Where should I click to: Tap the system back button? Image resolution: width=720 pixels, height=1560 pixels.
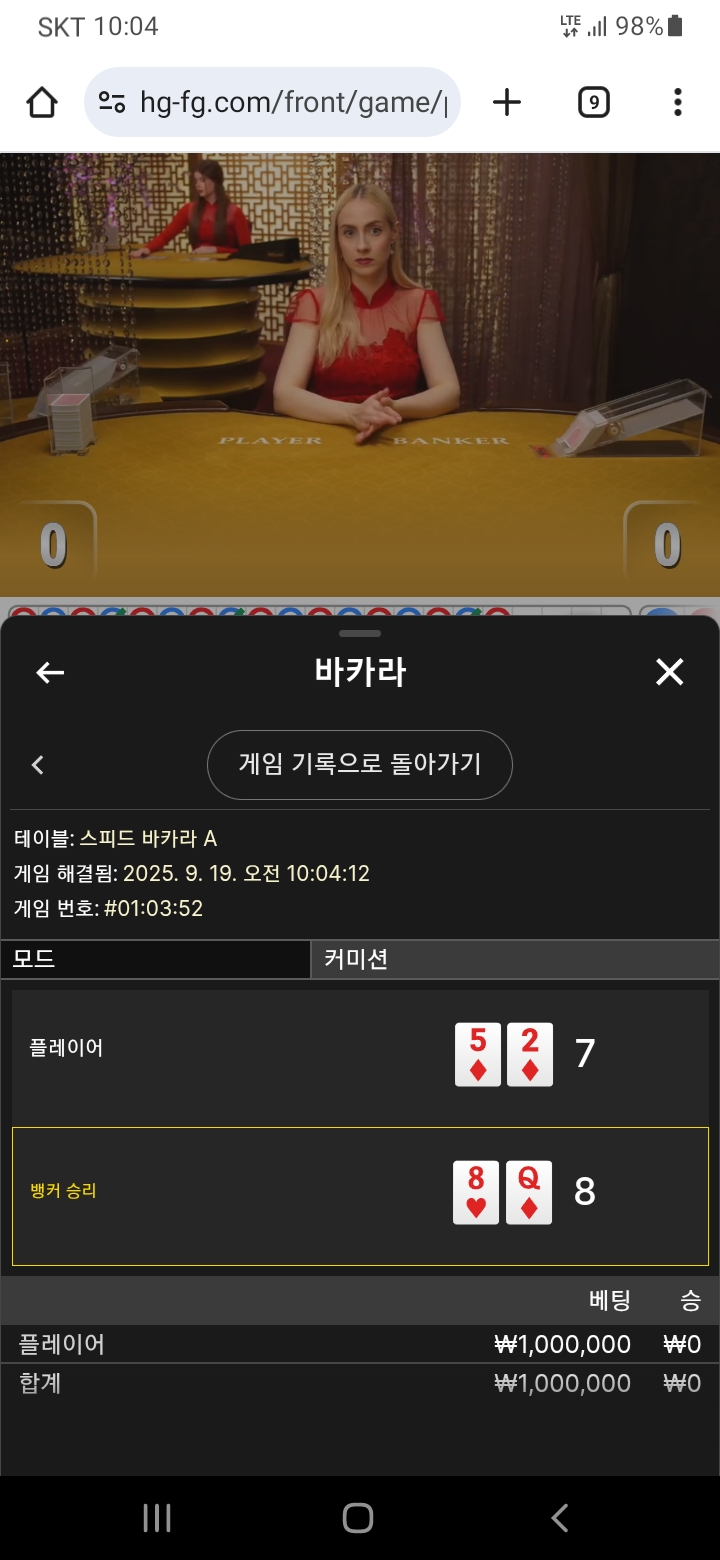pyautogui.click(x=560, y=1518)
